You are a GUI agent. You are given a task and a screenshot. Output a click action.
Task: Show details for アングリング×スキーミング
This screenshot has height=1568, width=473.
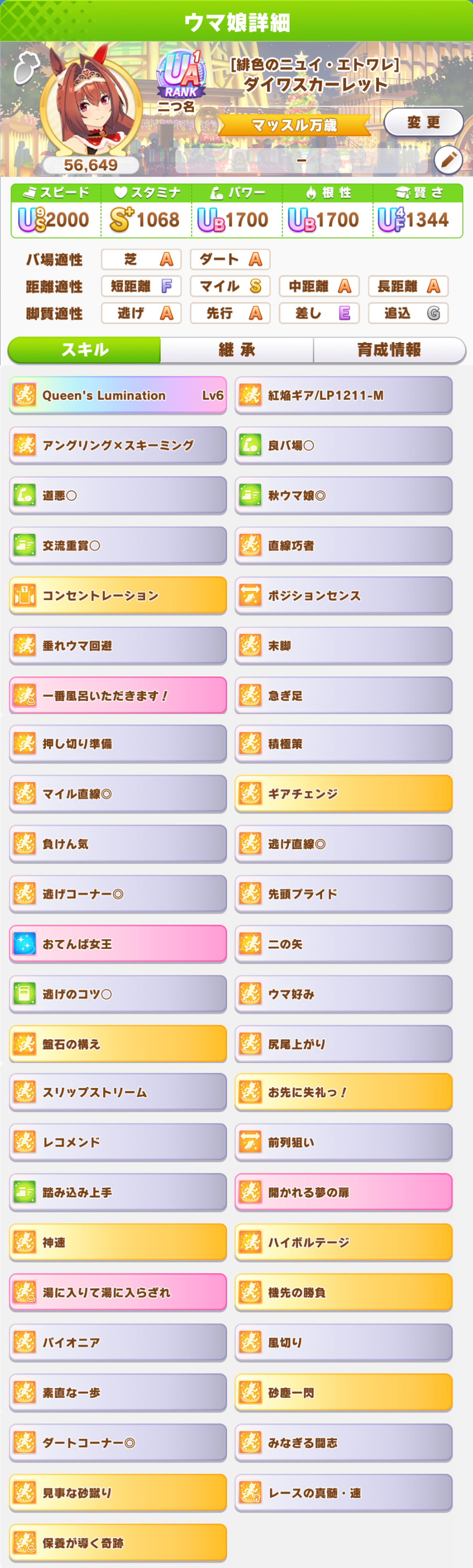tap(118, 445)
